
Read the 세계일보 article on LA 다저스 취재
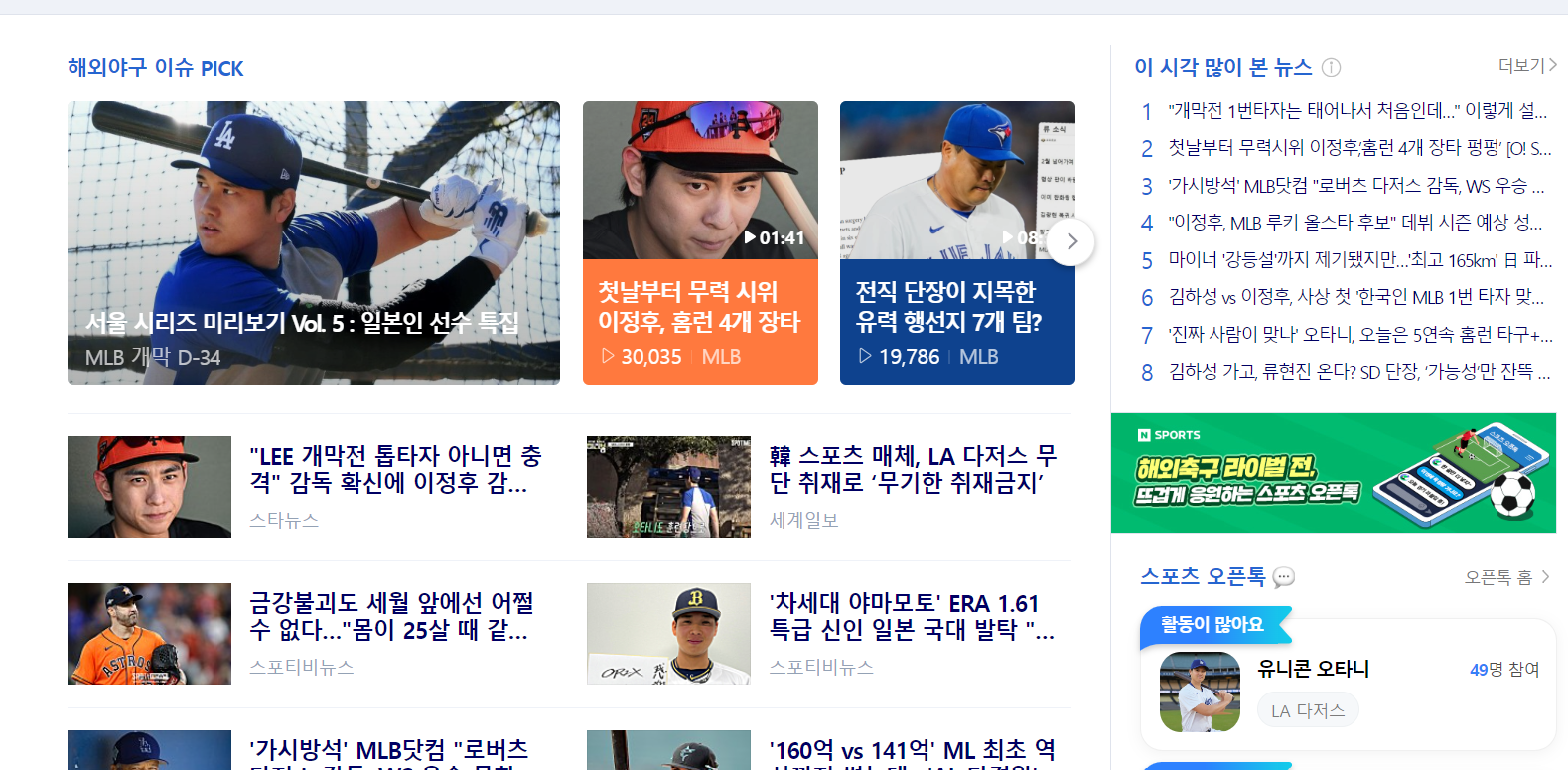pyautogui.click(x=913, y=469)
